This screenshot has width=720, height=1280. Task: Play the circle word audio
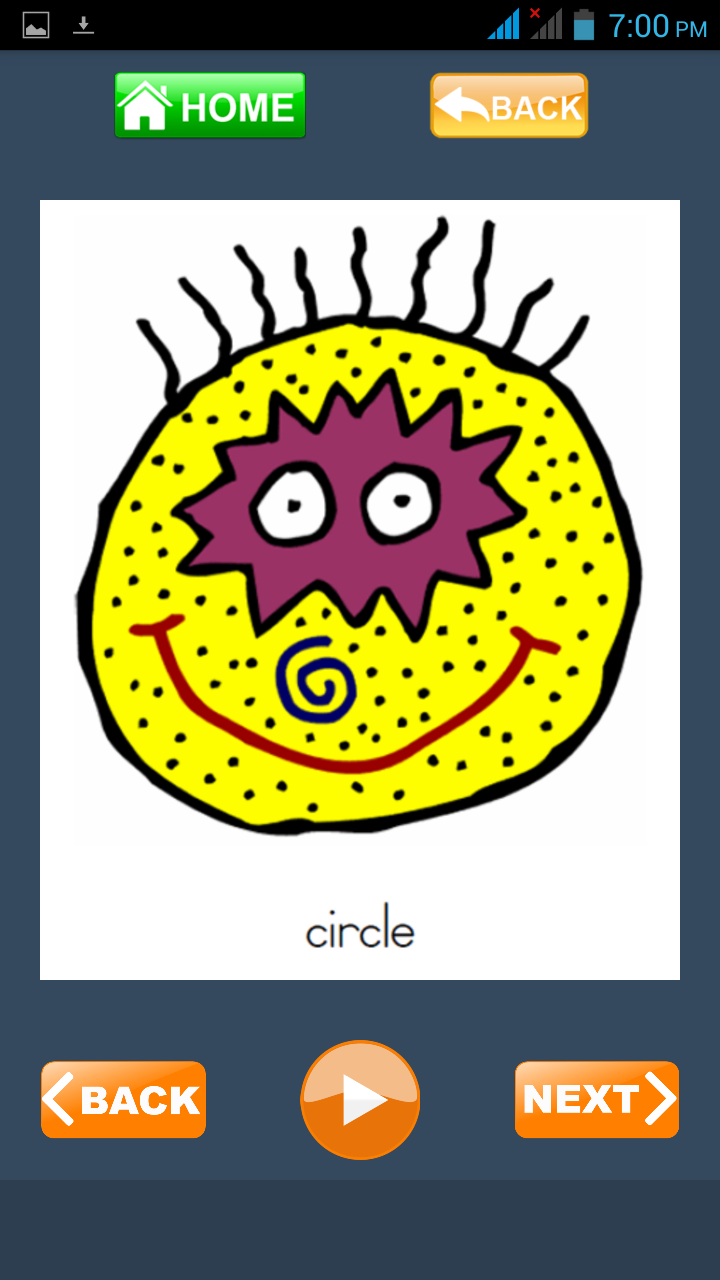(360, 1100)
